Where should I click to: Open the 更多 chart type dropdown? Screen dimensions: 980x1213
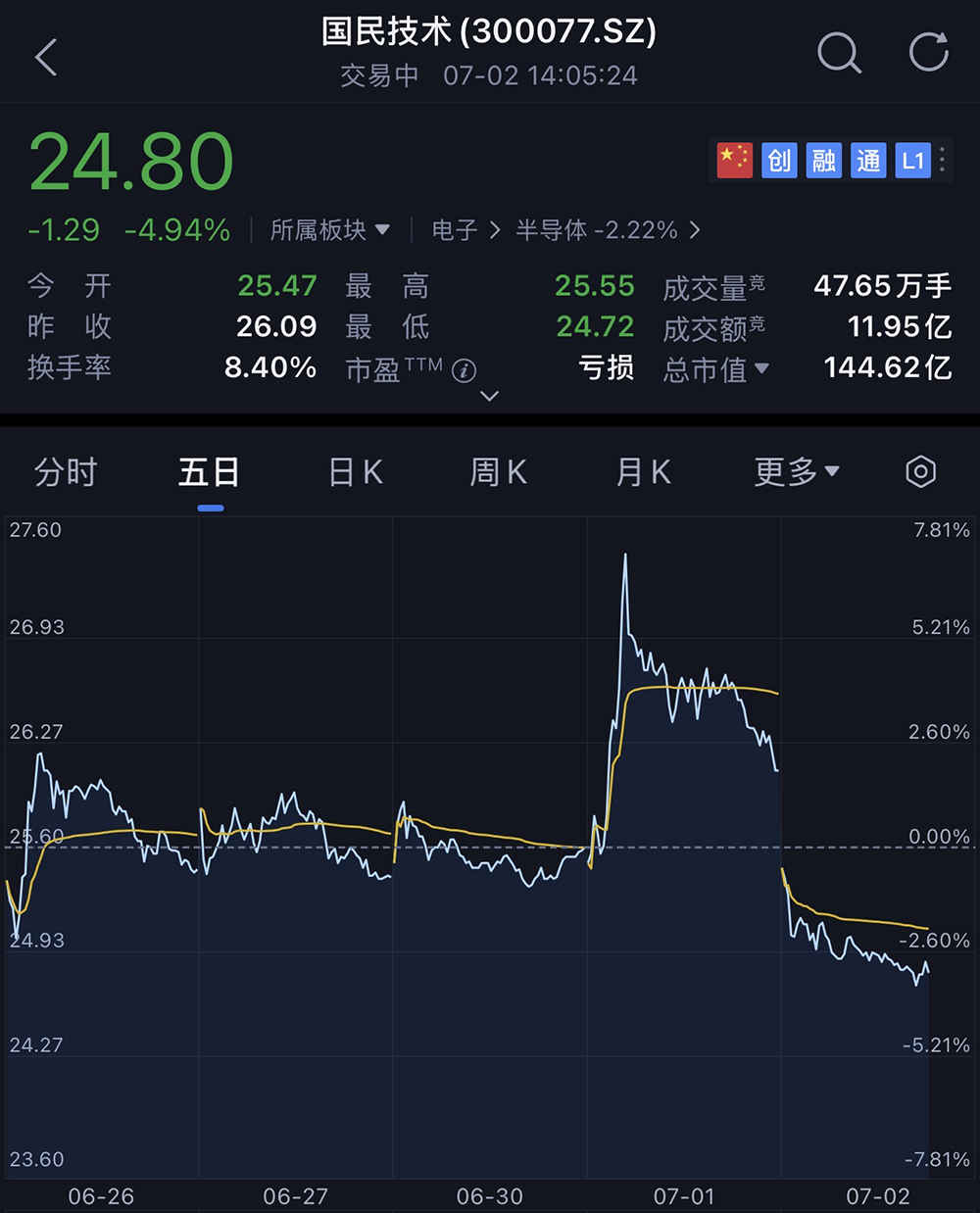click(796, 472)
